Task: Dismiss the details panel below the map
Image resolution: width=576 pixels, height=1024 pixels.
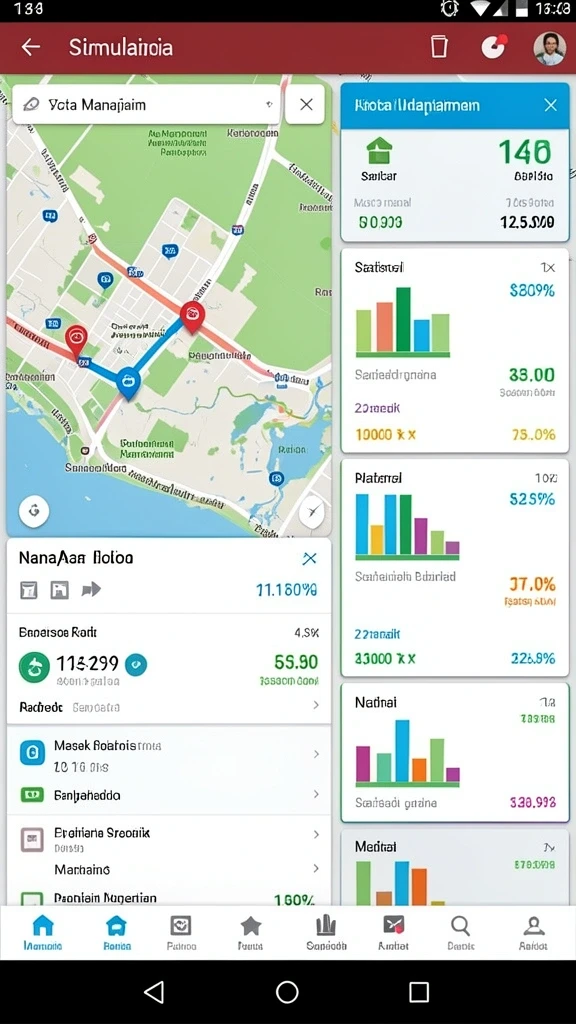Action: [310, 558]
